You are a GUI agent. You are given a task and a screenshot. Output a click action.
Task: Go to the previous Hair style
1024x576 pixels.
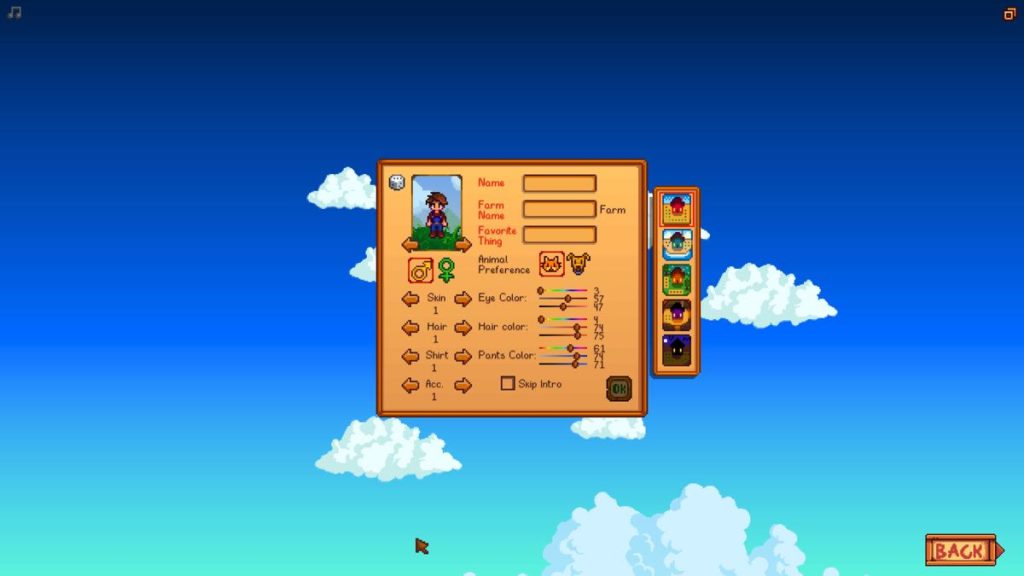click(x=410, y=327)
